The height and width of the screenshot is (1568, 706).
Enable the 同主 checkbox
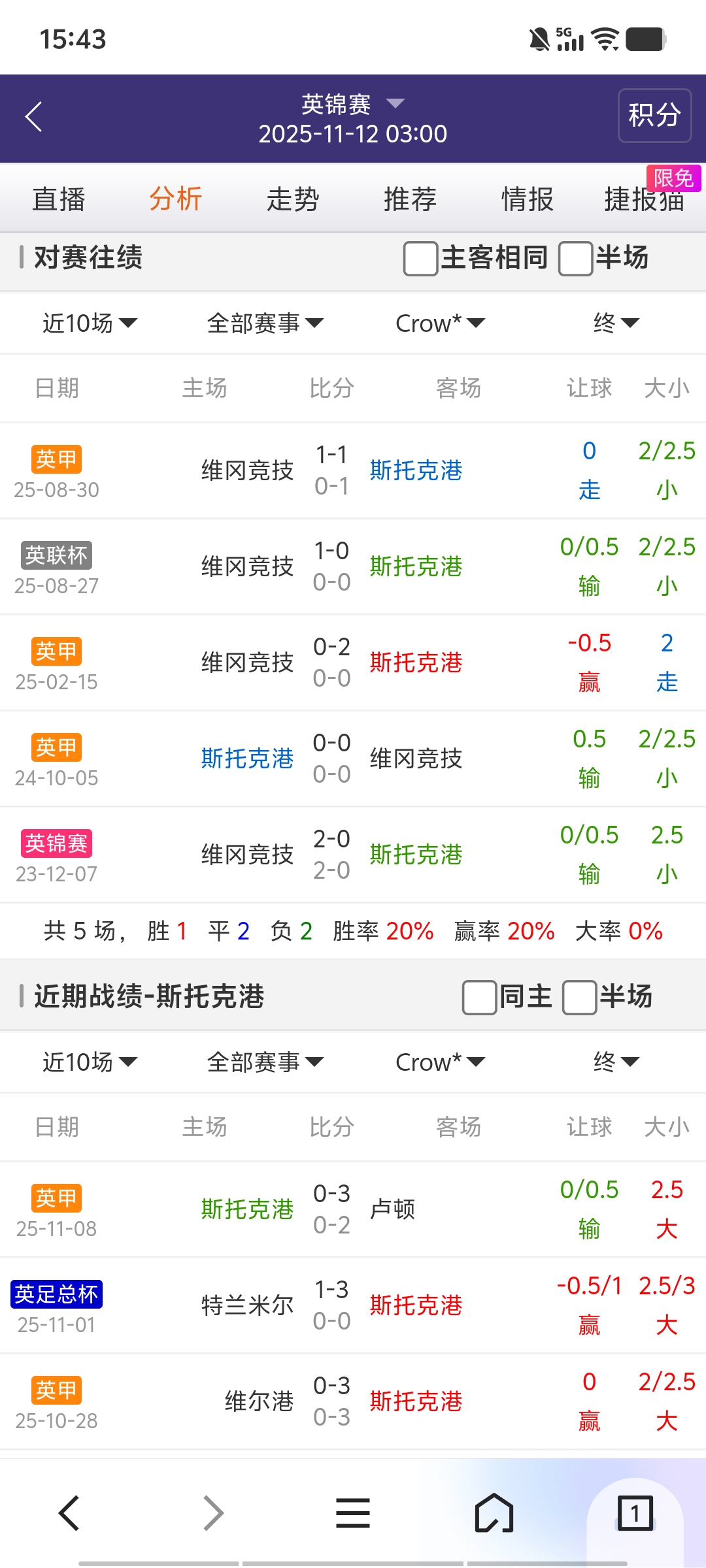(x=479, y=998)
